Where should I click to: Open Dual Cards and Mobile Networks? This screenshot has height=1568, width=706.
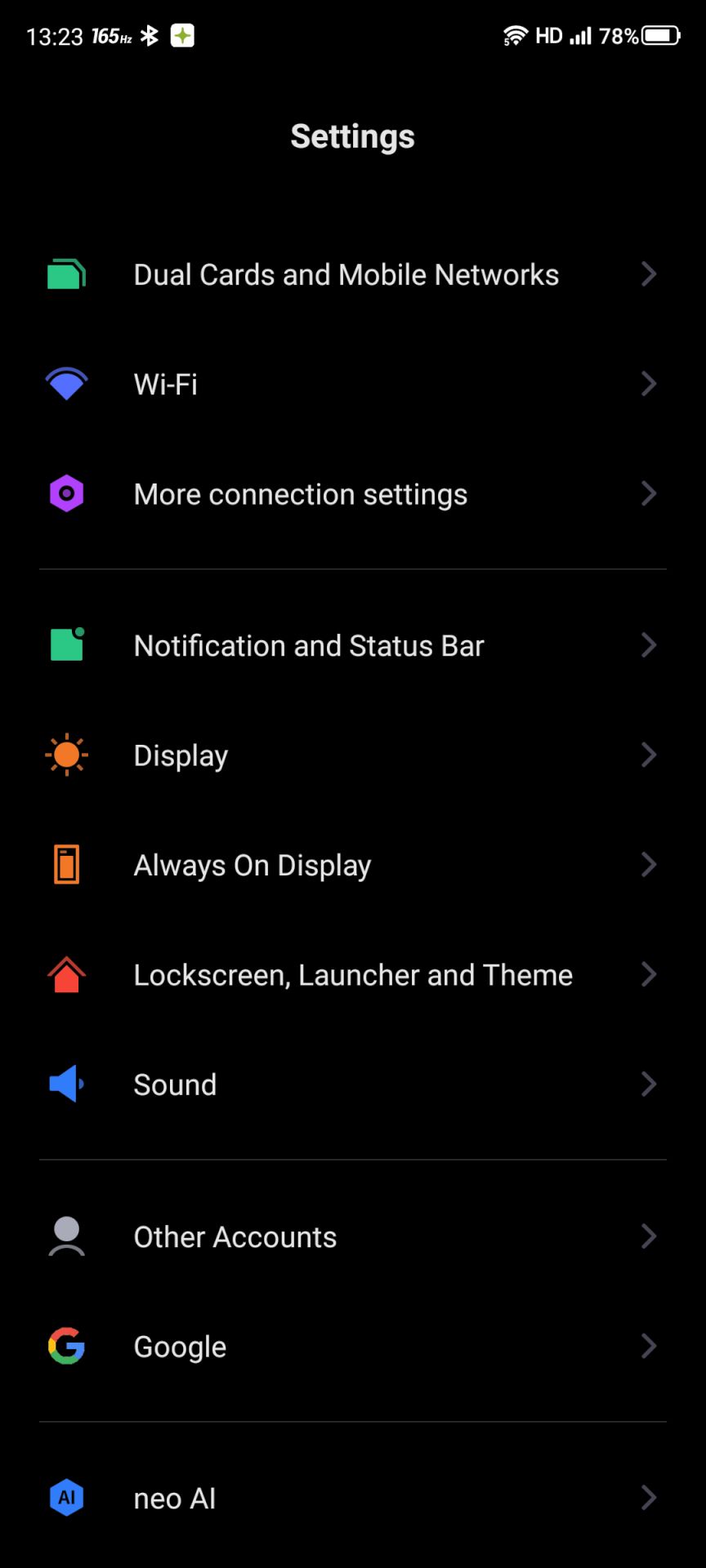click(x=353, y=274)
